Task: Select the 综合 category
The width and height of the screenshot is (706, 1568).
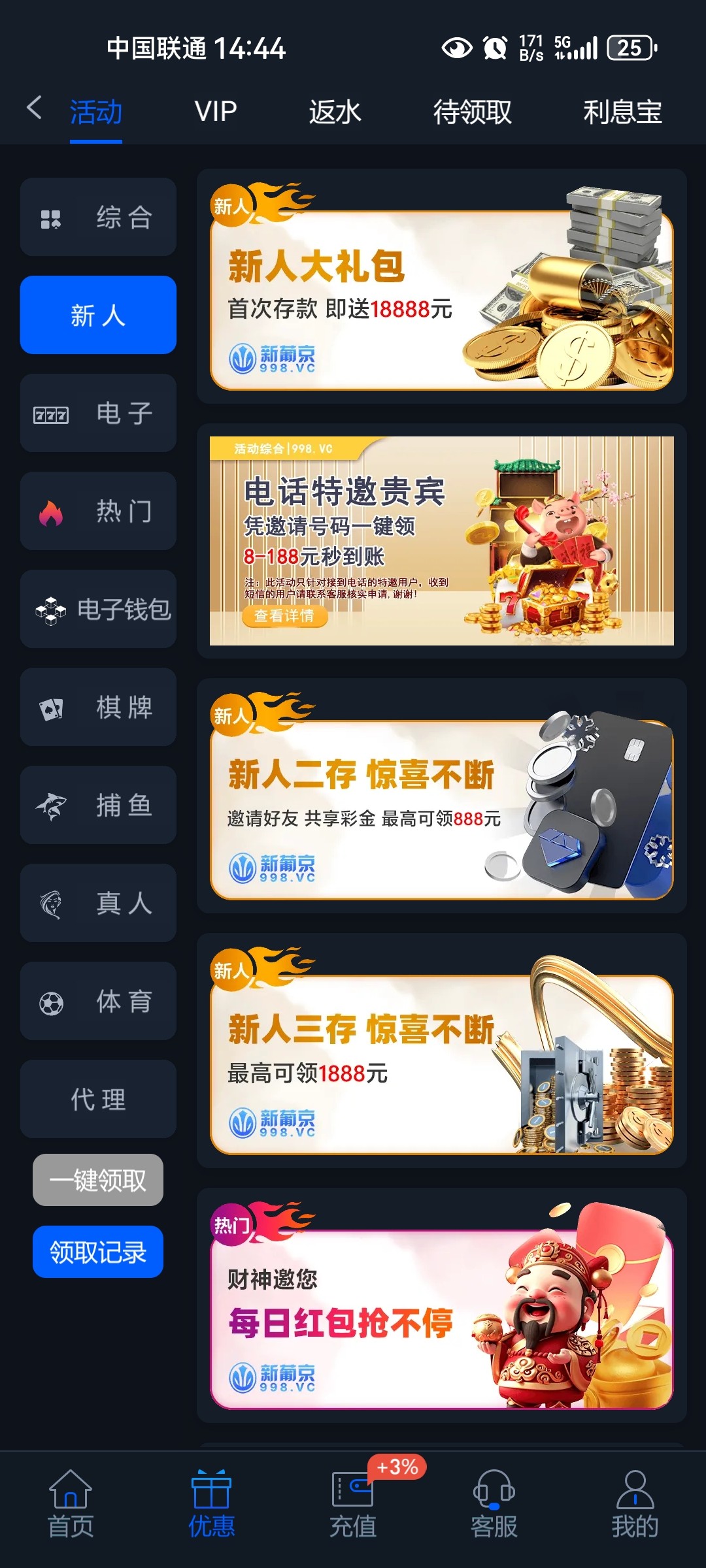Action: (98, 217)
